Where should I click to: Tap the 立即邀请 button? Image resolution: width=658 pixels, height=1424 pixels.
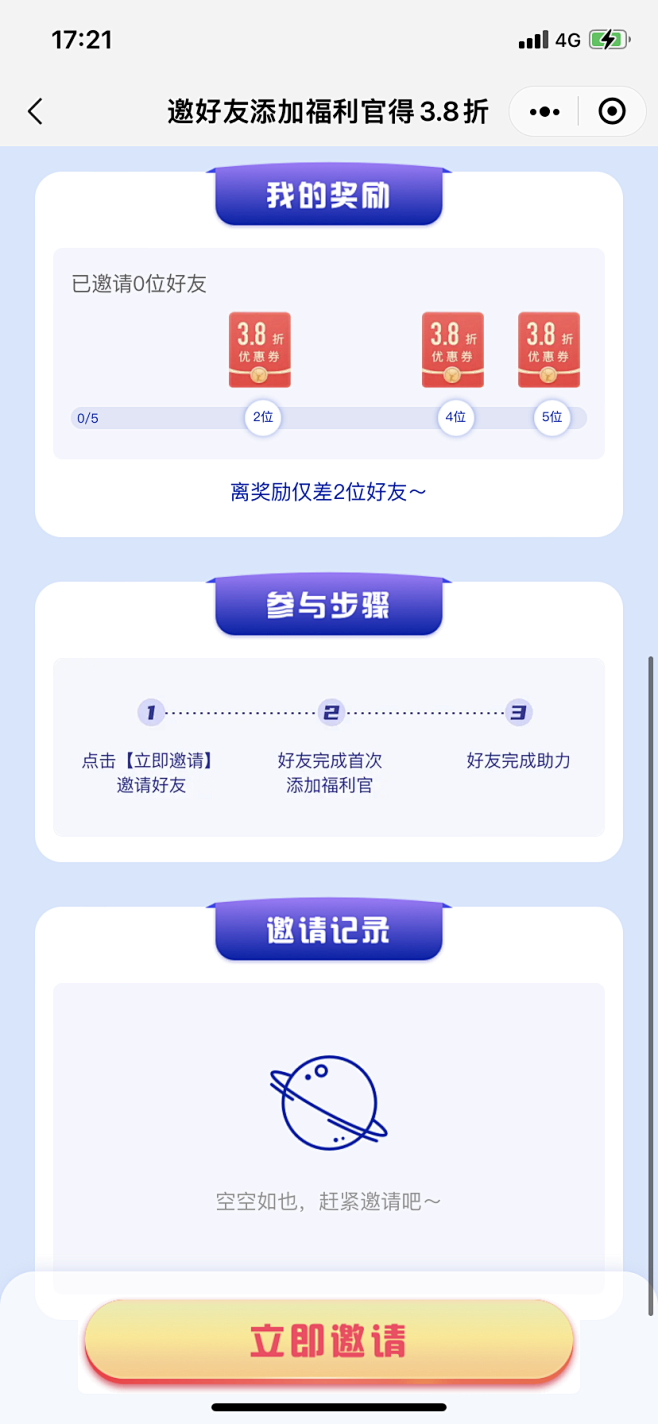coord(329,1340)
